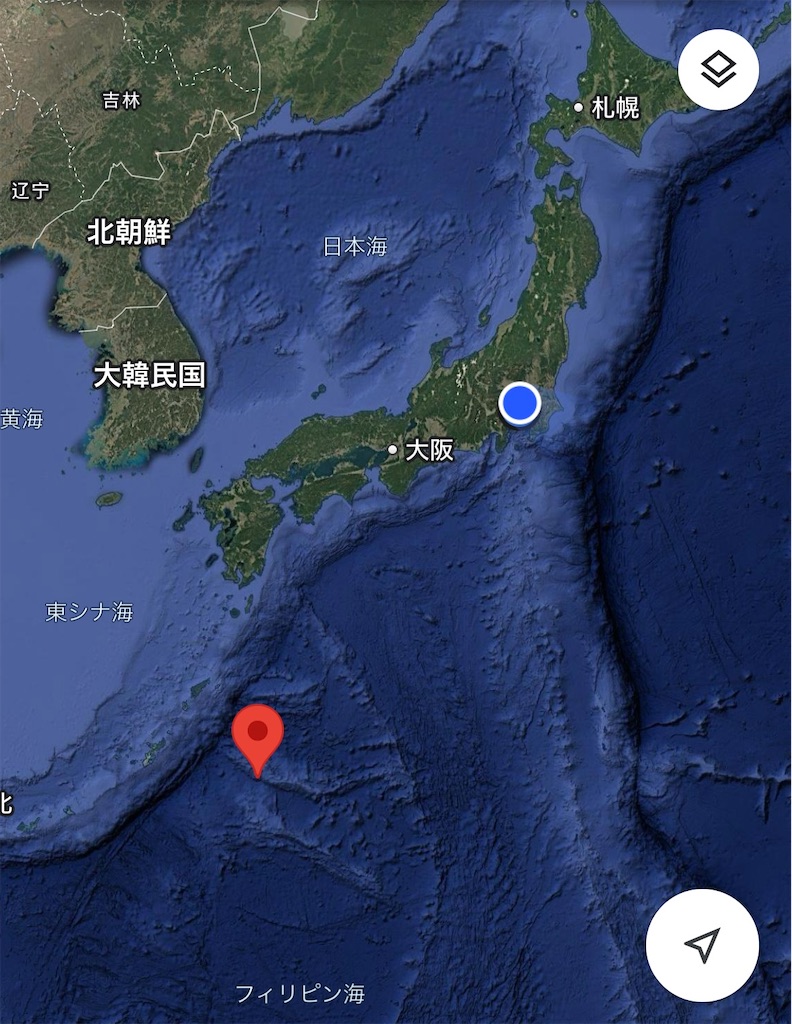Open the map layers selector
Image resolution: width=792 pixels, height=1024 pixels.
pos(718,70)
